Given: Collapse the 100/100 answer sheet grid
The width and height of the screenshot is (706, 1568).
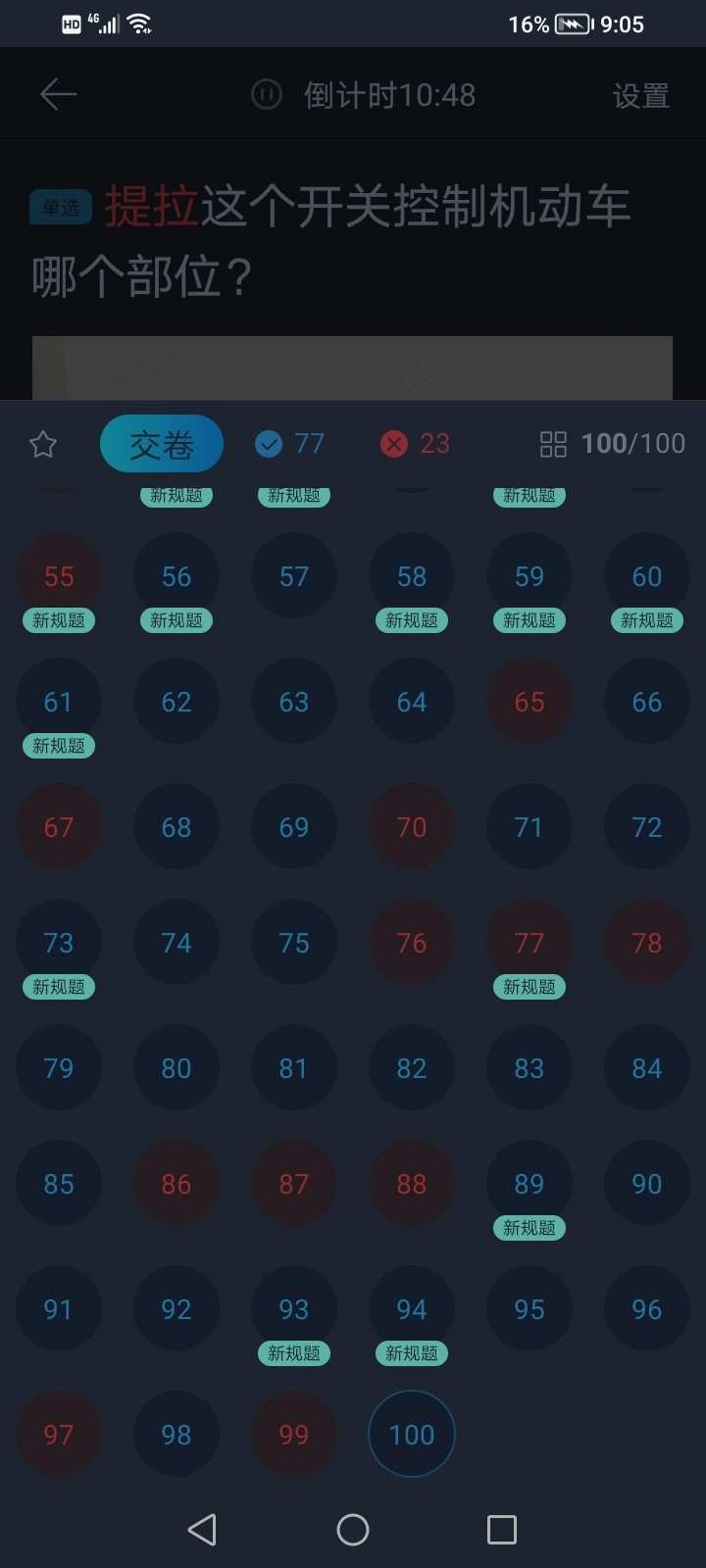Looking at the screenshot, I should (x=613, y=444).
